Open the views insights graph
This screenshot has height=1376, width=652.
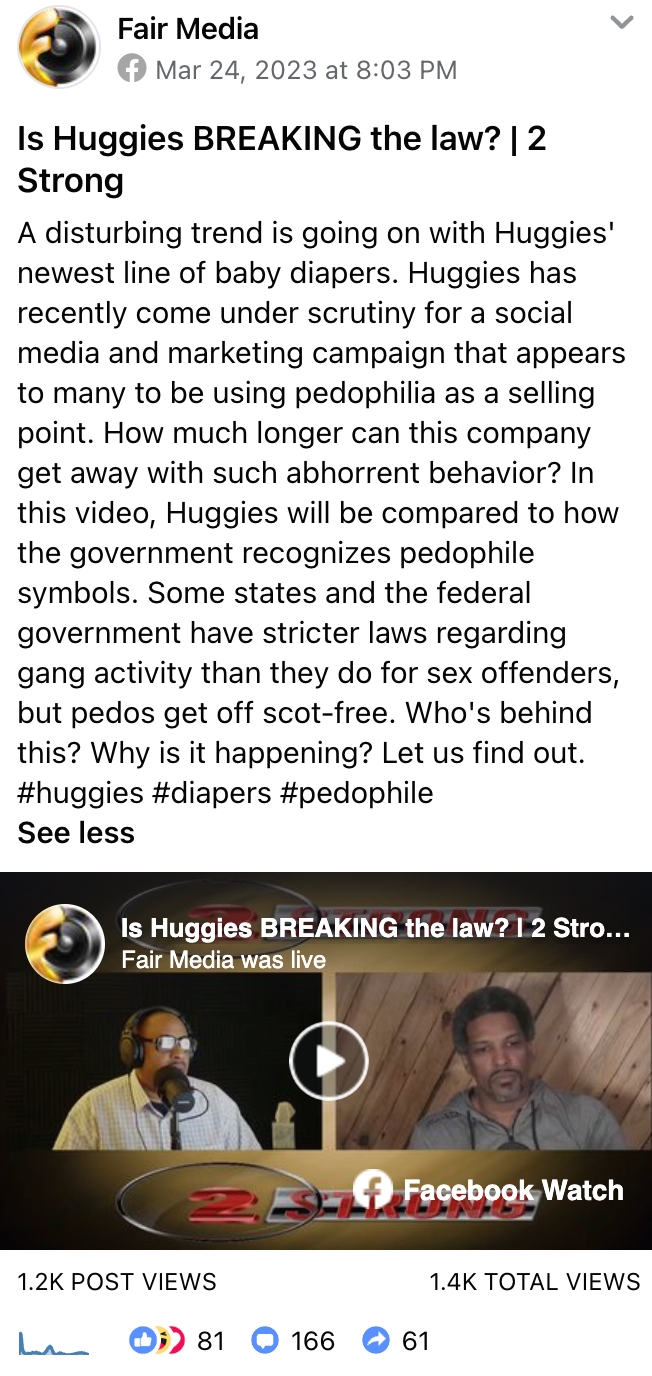53,1343
